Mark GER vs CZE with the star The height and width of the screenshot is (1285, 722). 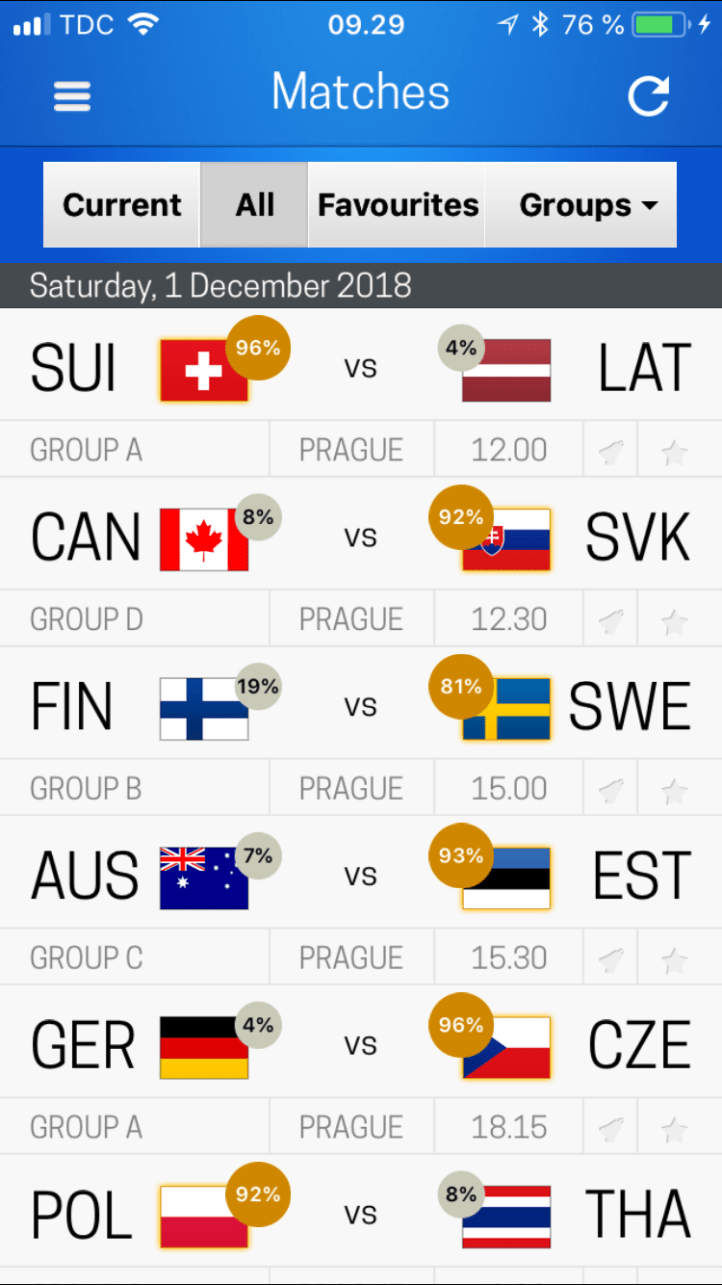click(675, 1129)
